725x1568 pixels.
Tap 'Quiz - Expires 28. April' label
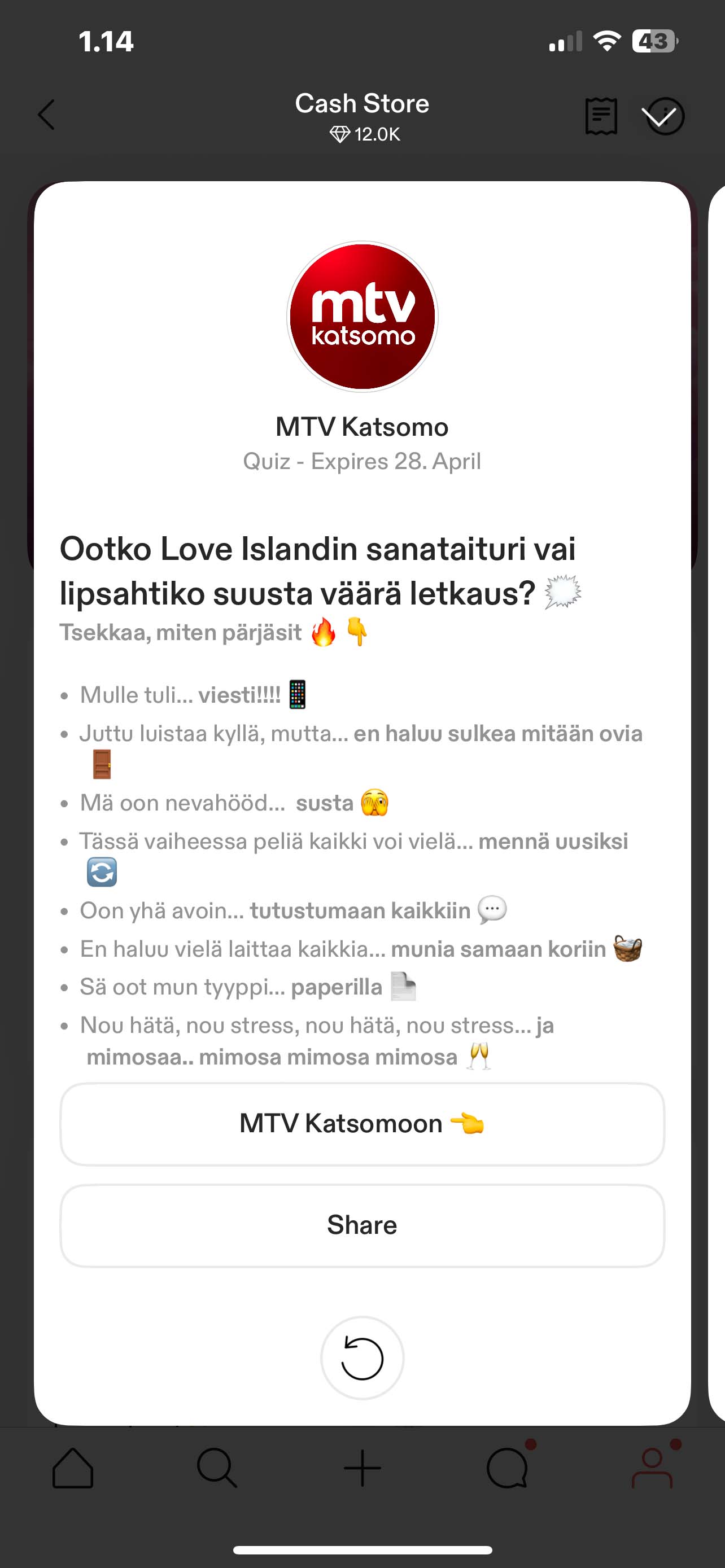362,461
